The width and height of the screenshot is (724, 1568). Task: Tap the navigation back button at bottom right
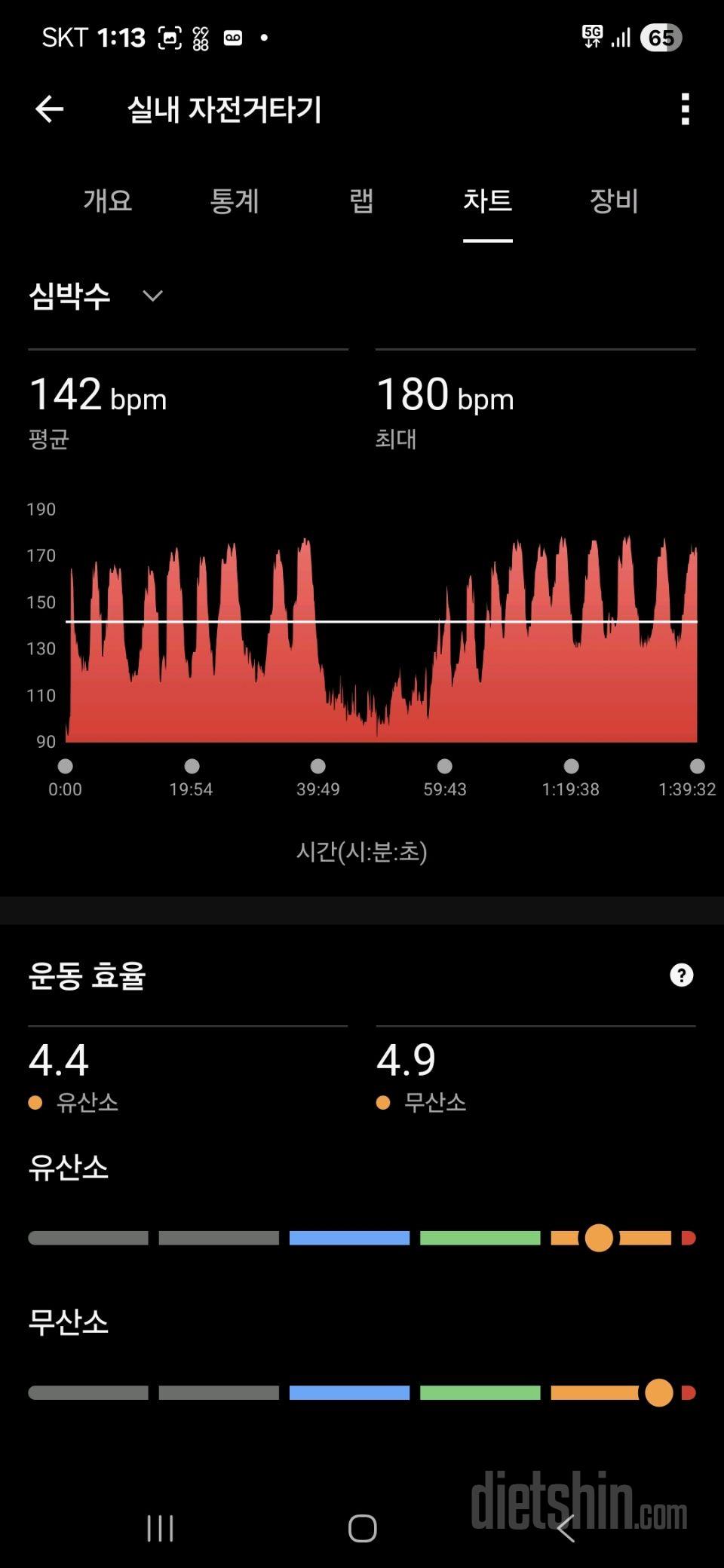[564, 1530]
